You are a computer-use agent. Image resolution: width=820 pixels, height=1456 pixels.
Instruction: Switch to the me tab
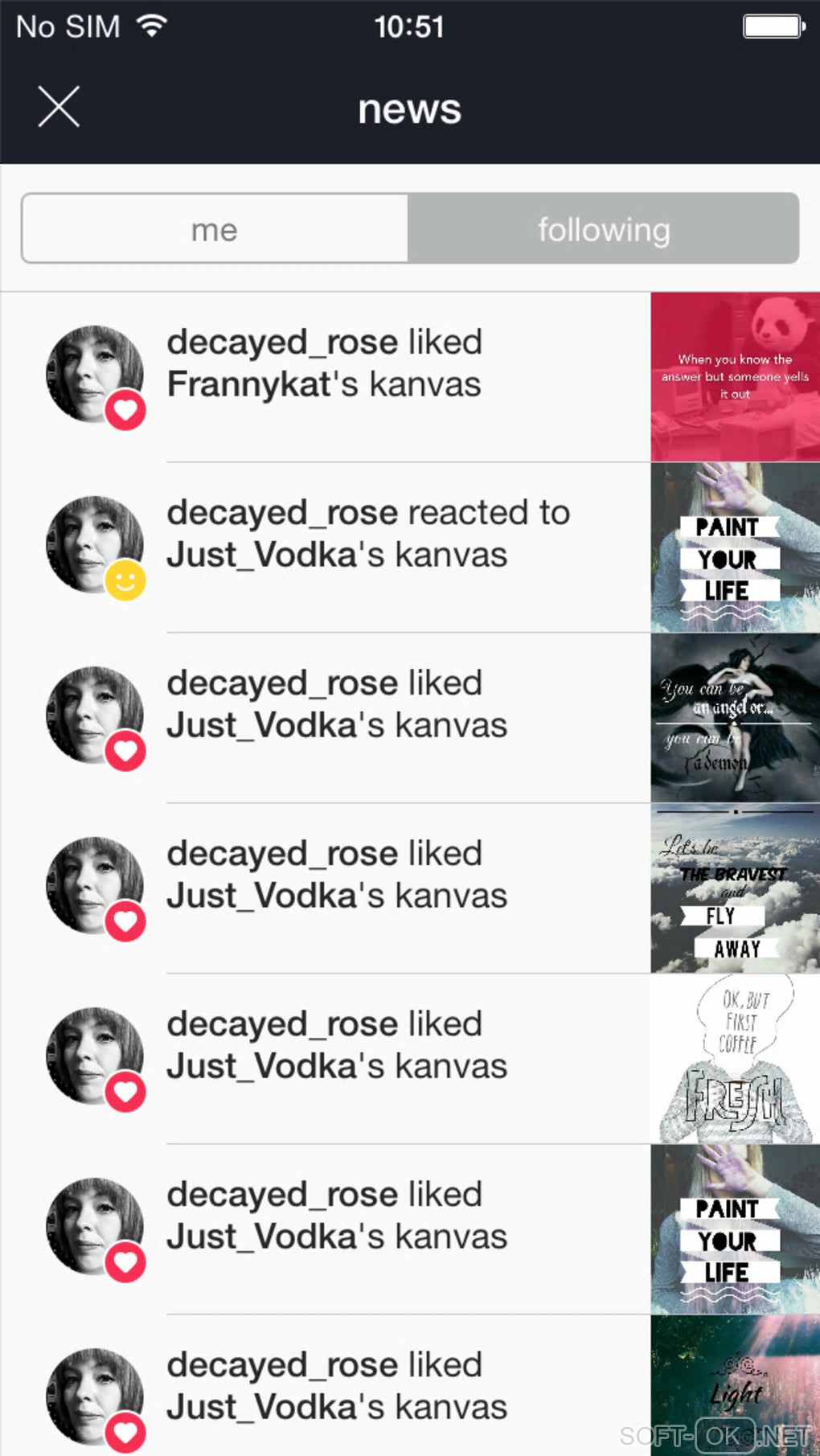pos(215,229)
